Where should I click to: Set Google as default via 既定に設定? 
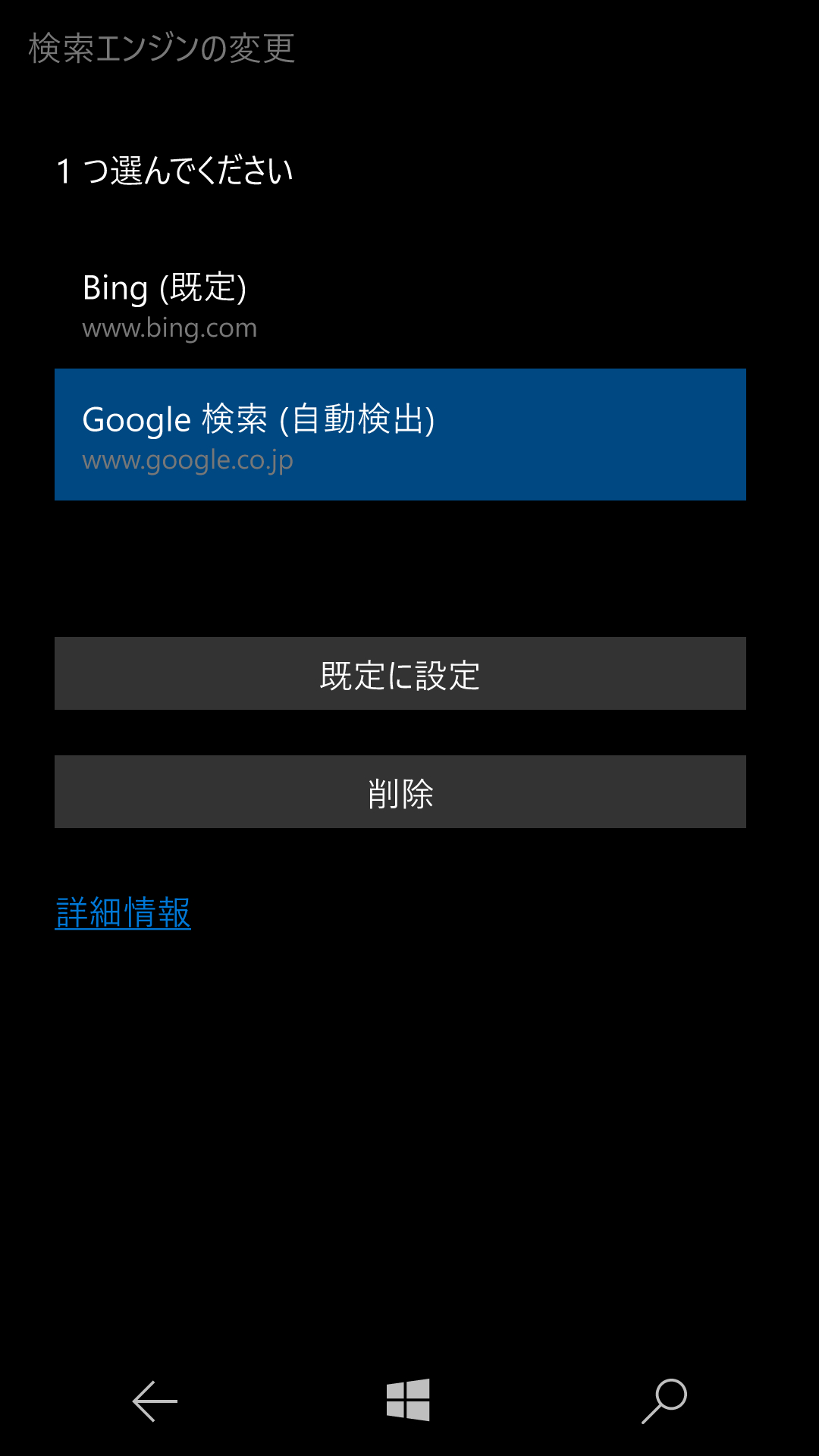(401, 673)
